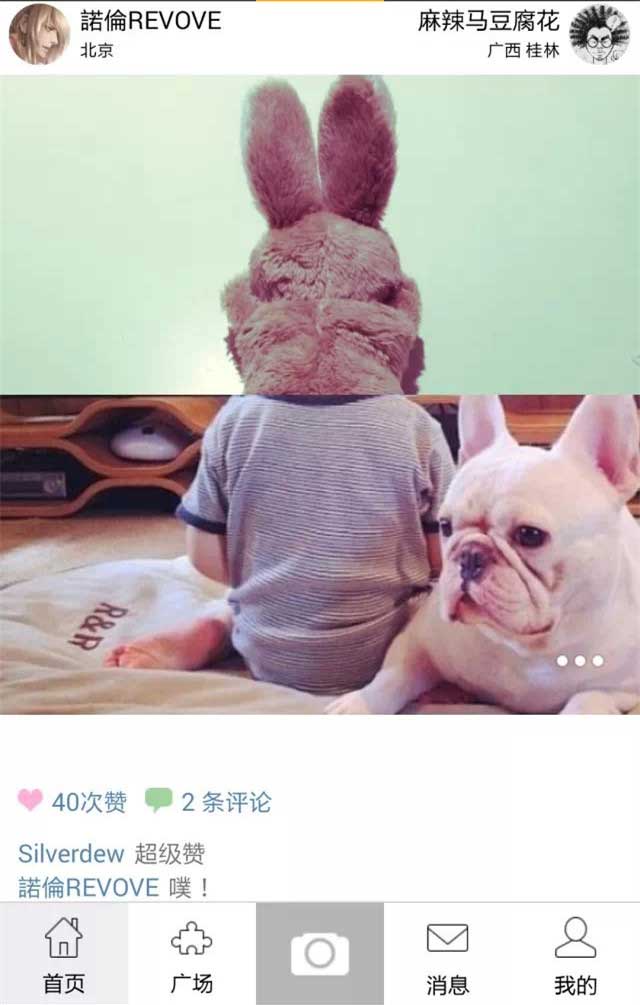Switch to the 我的 tab
This screenshot has height=1005, width=640.
(575, 955)
